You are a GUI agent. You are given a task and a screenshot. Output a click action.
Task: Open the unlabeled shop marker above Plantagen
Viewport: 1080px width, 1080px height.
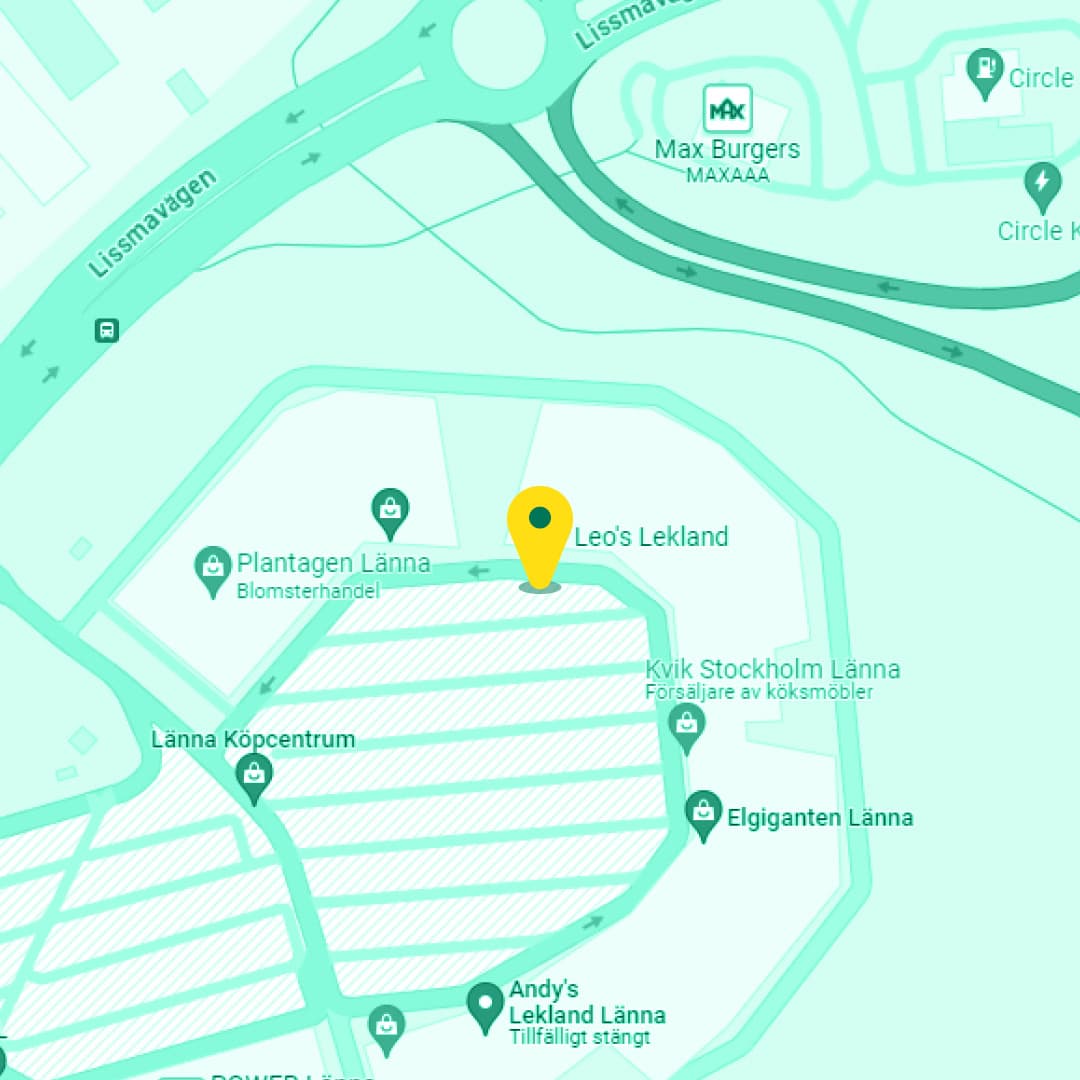pyautogui.click(x=389, y=508)
